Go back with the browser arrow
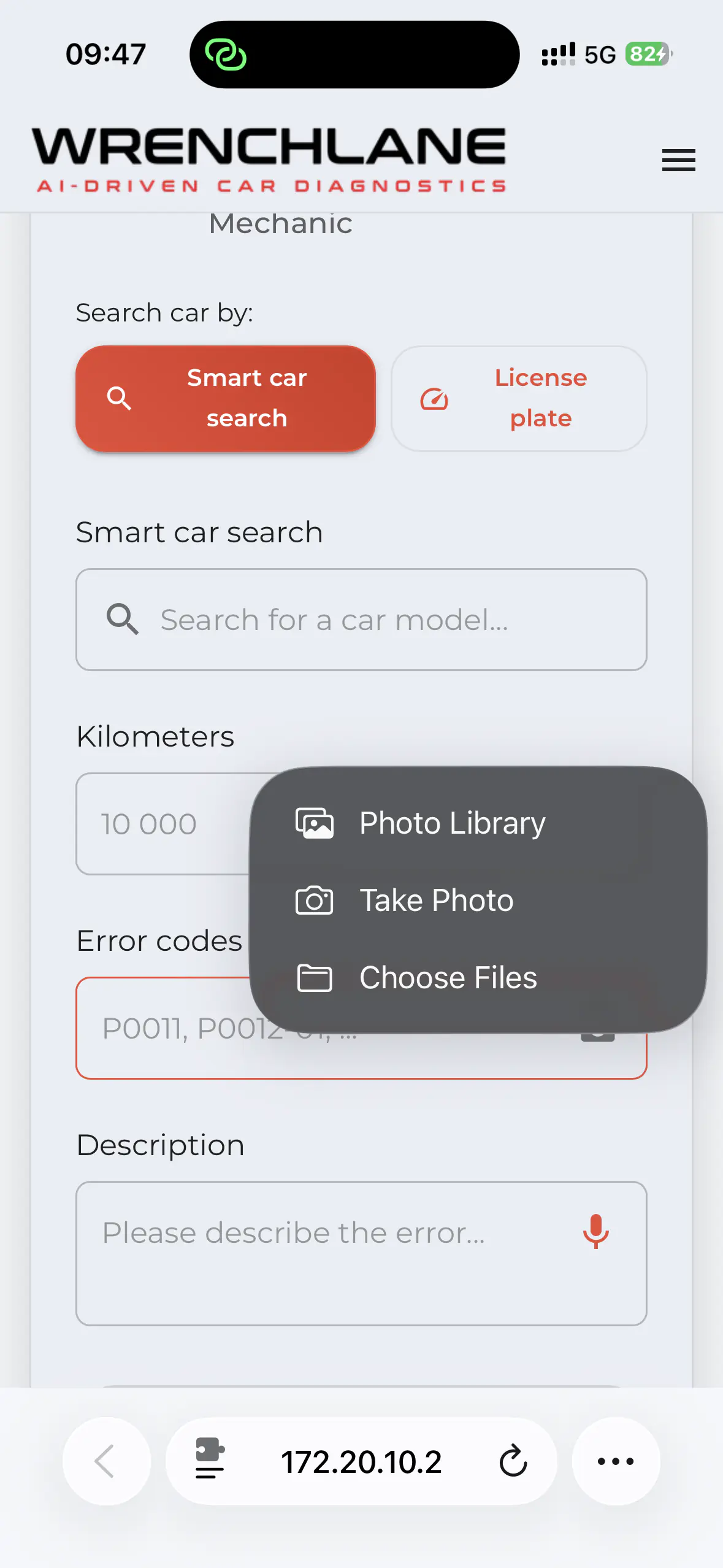The image size is (723, 1568). pyautogui.click(x=106, y=1461)
